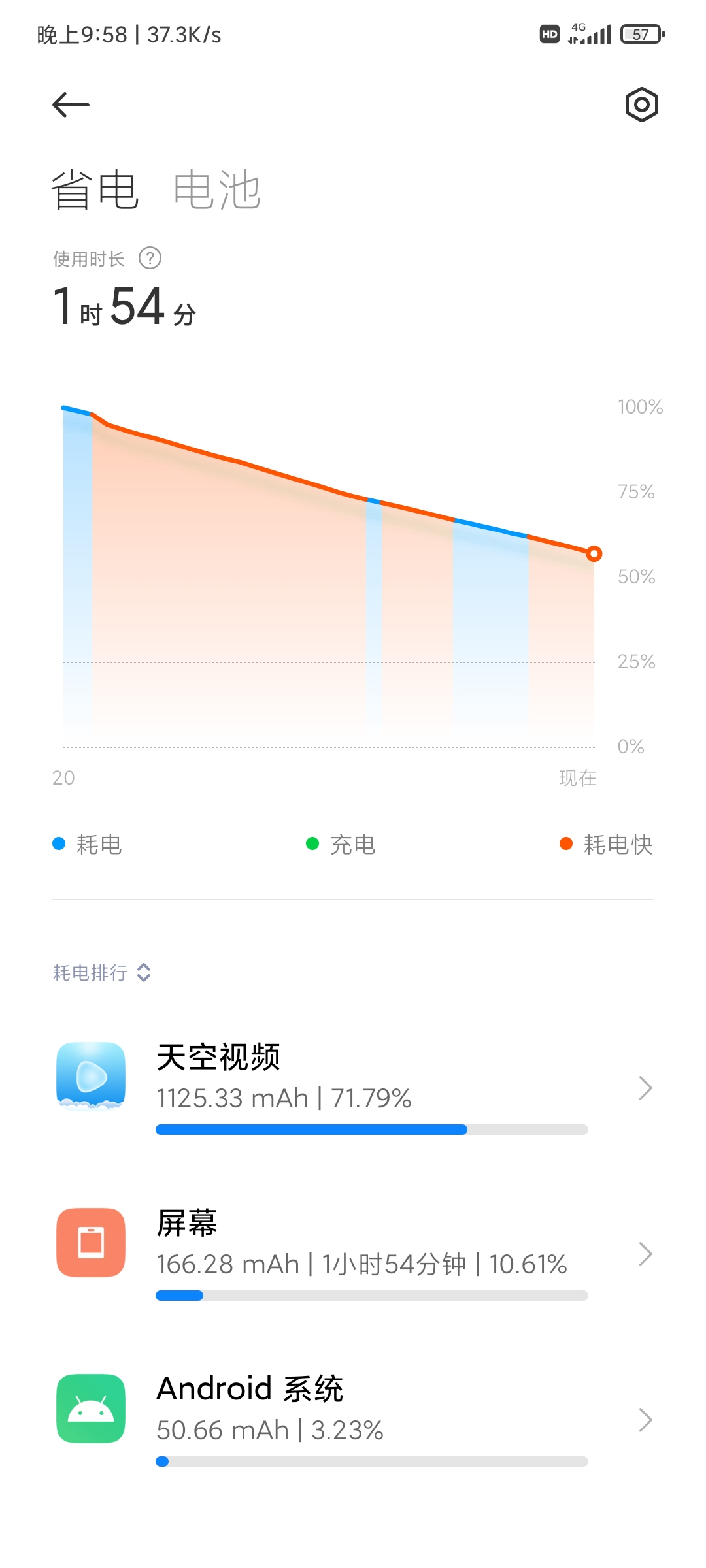706x1568 pixels.
Task: Select the 省电 tab
Action: click(95, 190)
